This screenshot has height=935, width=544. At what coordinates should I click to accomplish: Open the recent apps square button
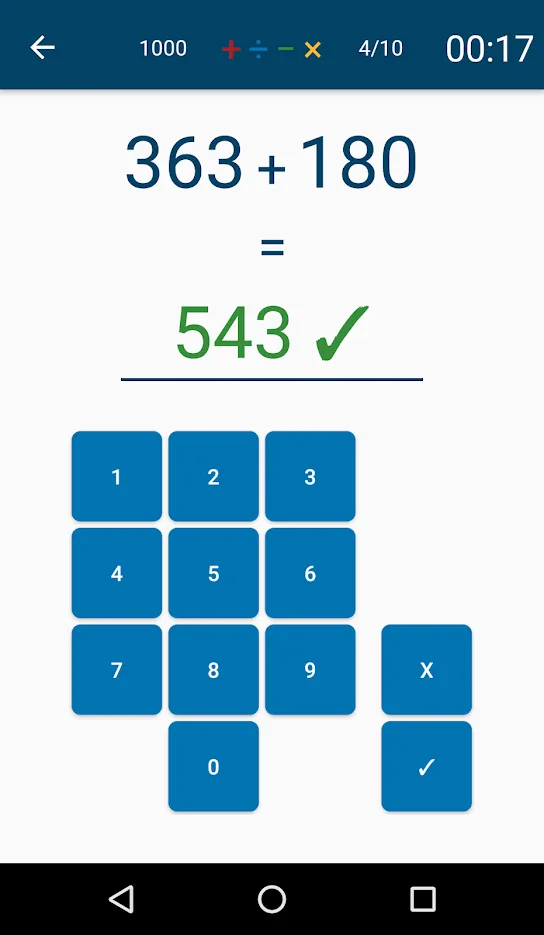click(422, 899)
